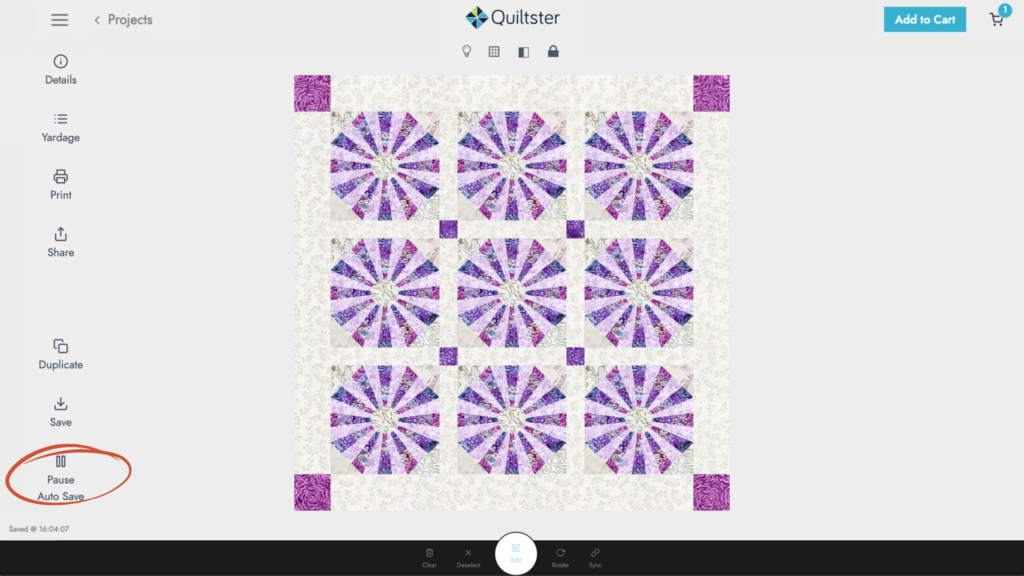Tap the Edit button
Image resolution: width=1024 pixels, height=576 pixels.
pyautogui.click(x=516, y=553)
